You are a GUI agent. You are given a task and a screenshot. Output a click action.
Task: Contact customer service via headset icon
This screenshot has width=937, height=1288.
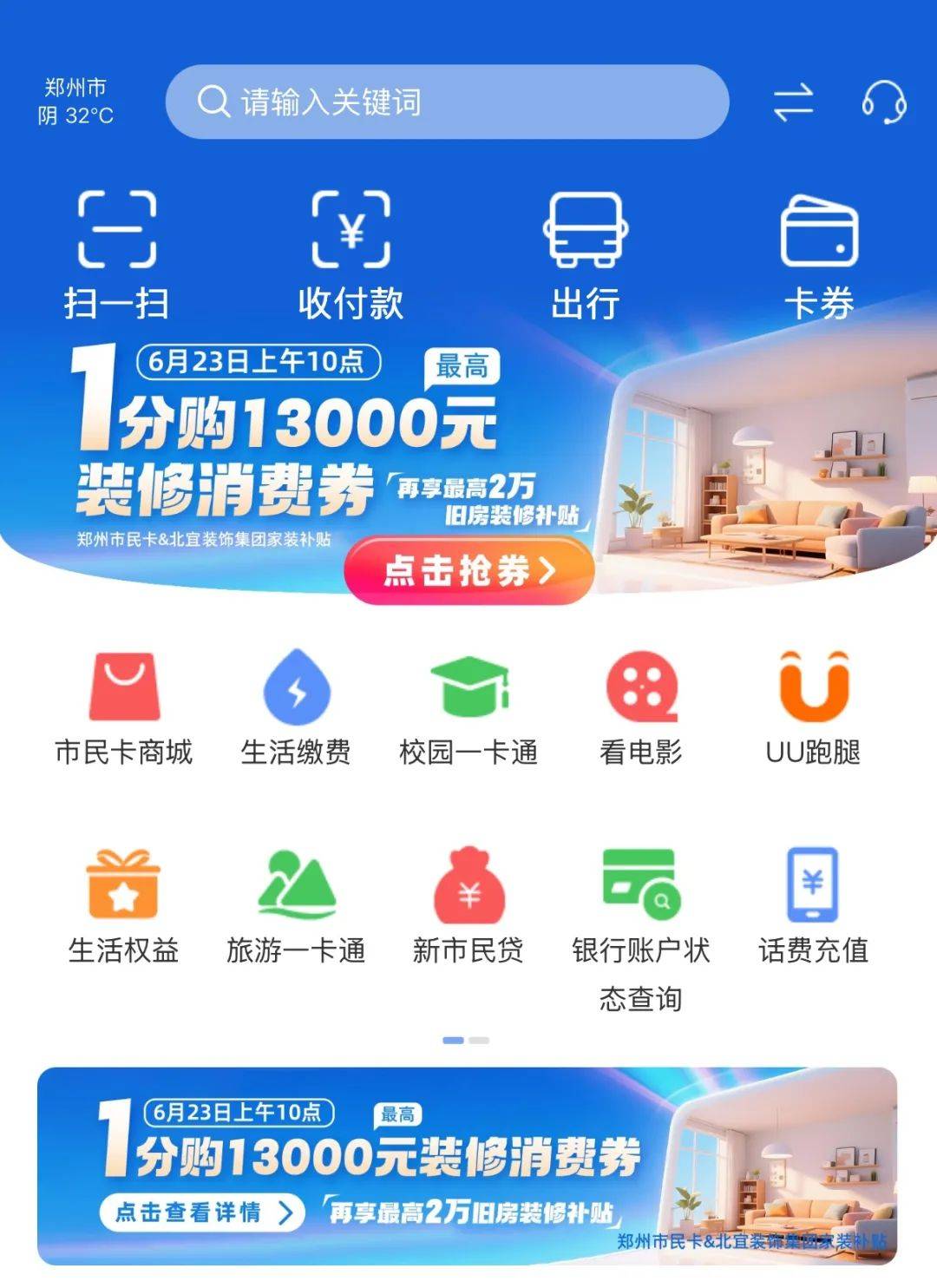tap(883, 102)
